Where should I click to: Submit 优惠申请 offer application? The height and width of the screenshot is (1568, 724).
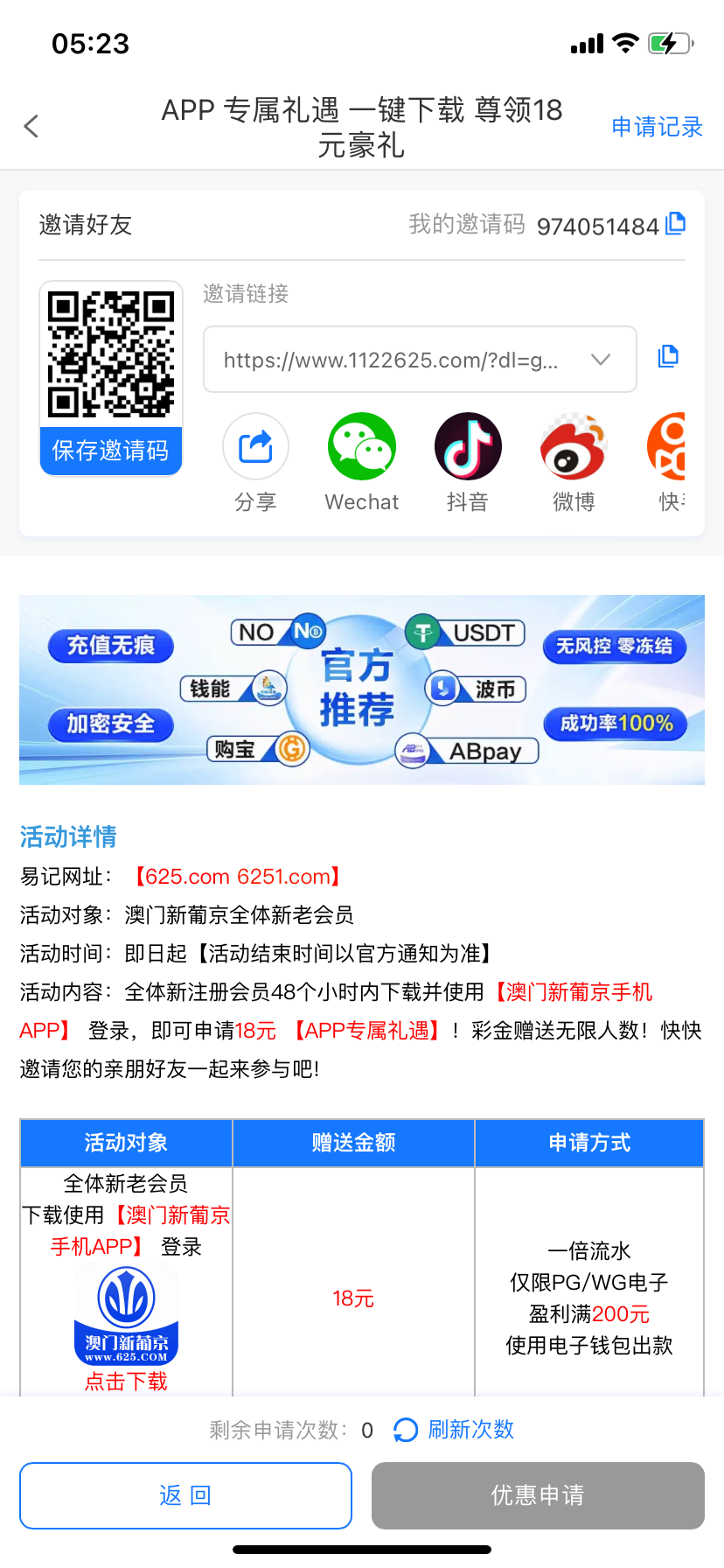pyautogui.click(x=538, y=1495)
